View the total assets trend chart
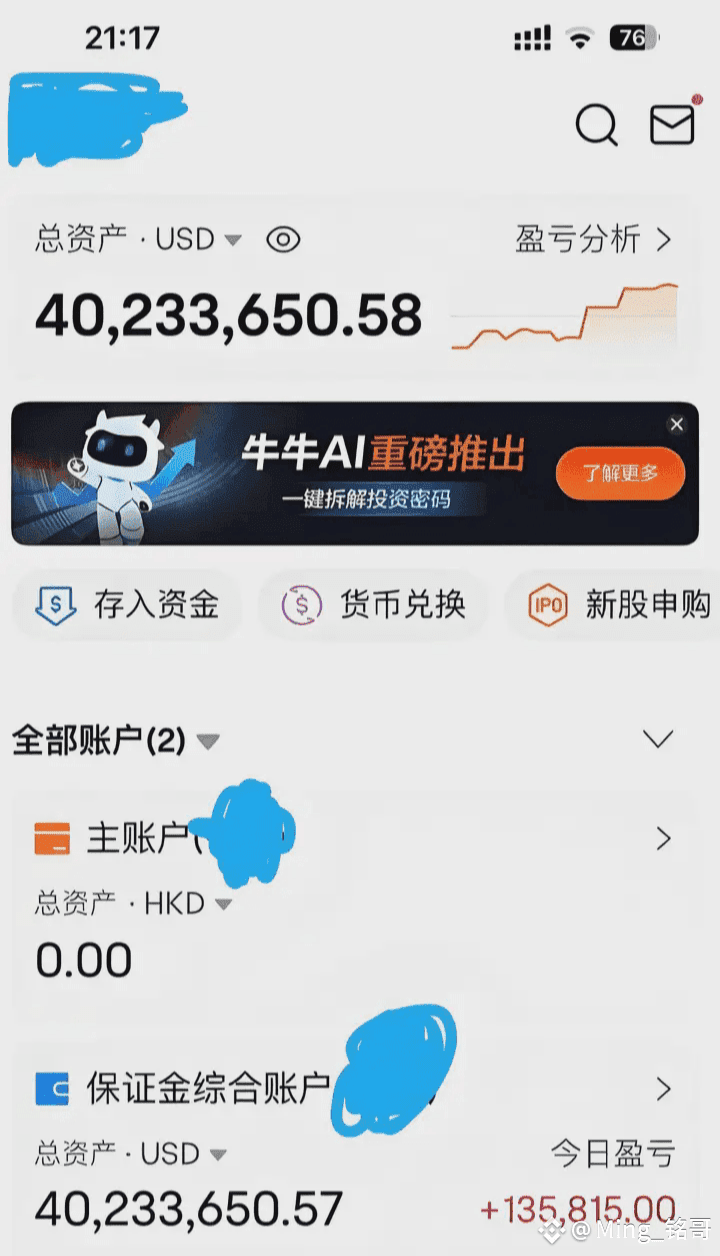Image resolution: width=720 pixels, height=1256 pixels. tap(564, 317)
